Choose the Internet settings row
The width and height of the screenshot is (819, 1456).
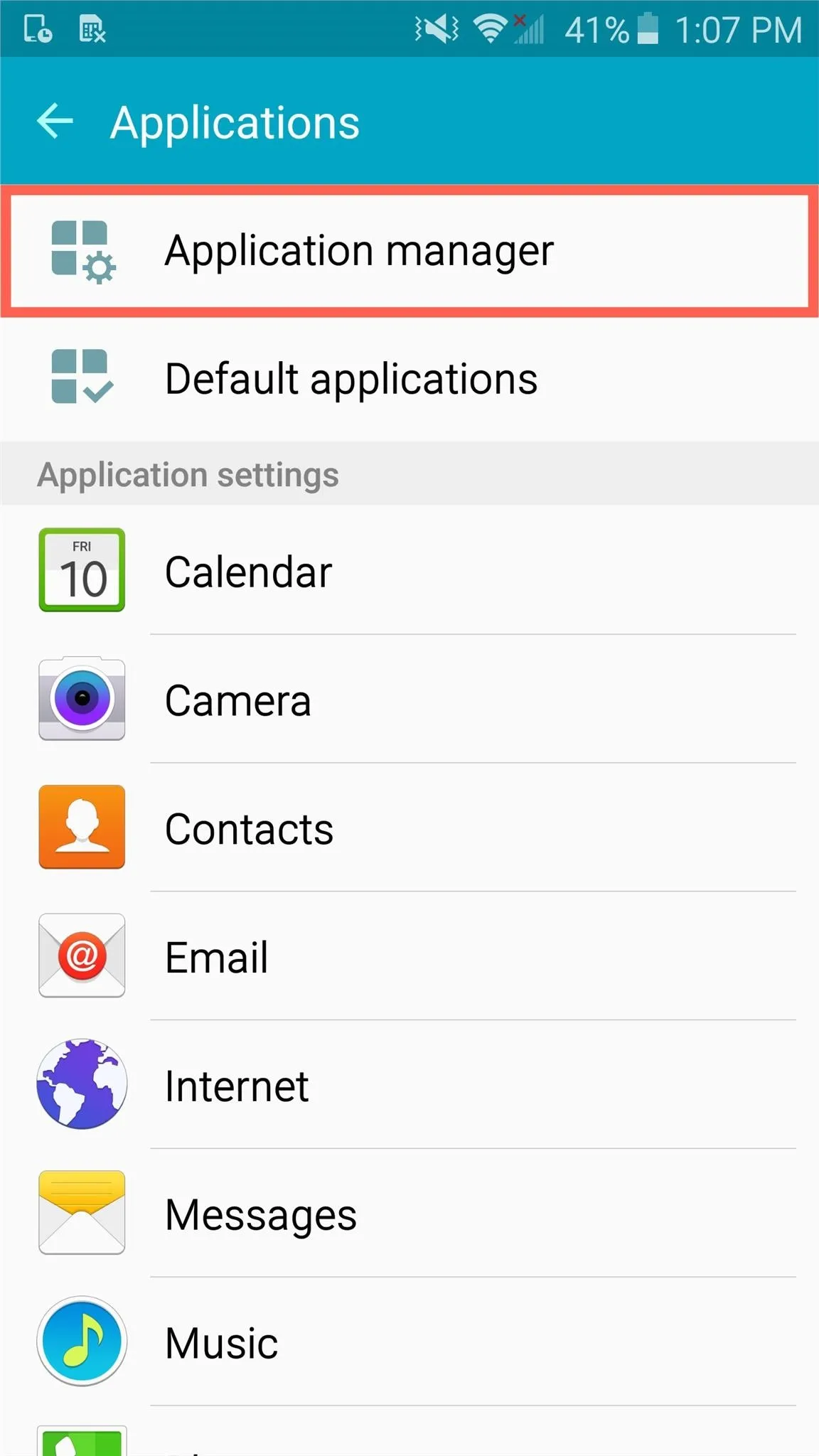[x=409, y=1085]
